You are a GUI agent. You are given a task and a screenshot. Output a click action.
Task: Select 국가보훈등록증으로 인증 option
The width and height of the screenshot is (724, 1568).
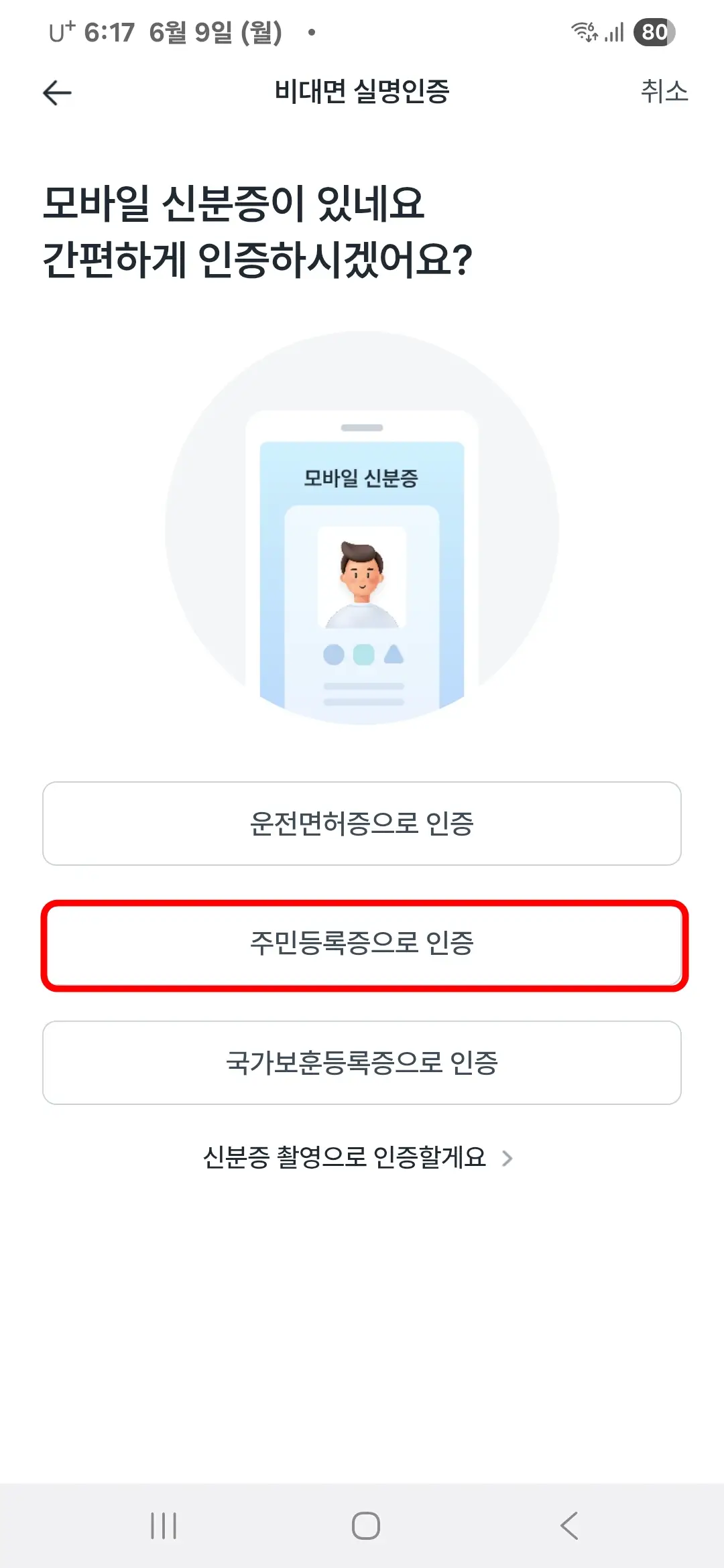point(362,1063)
